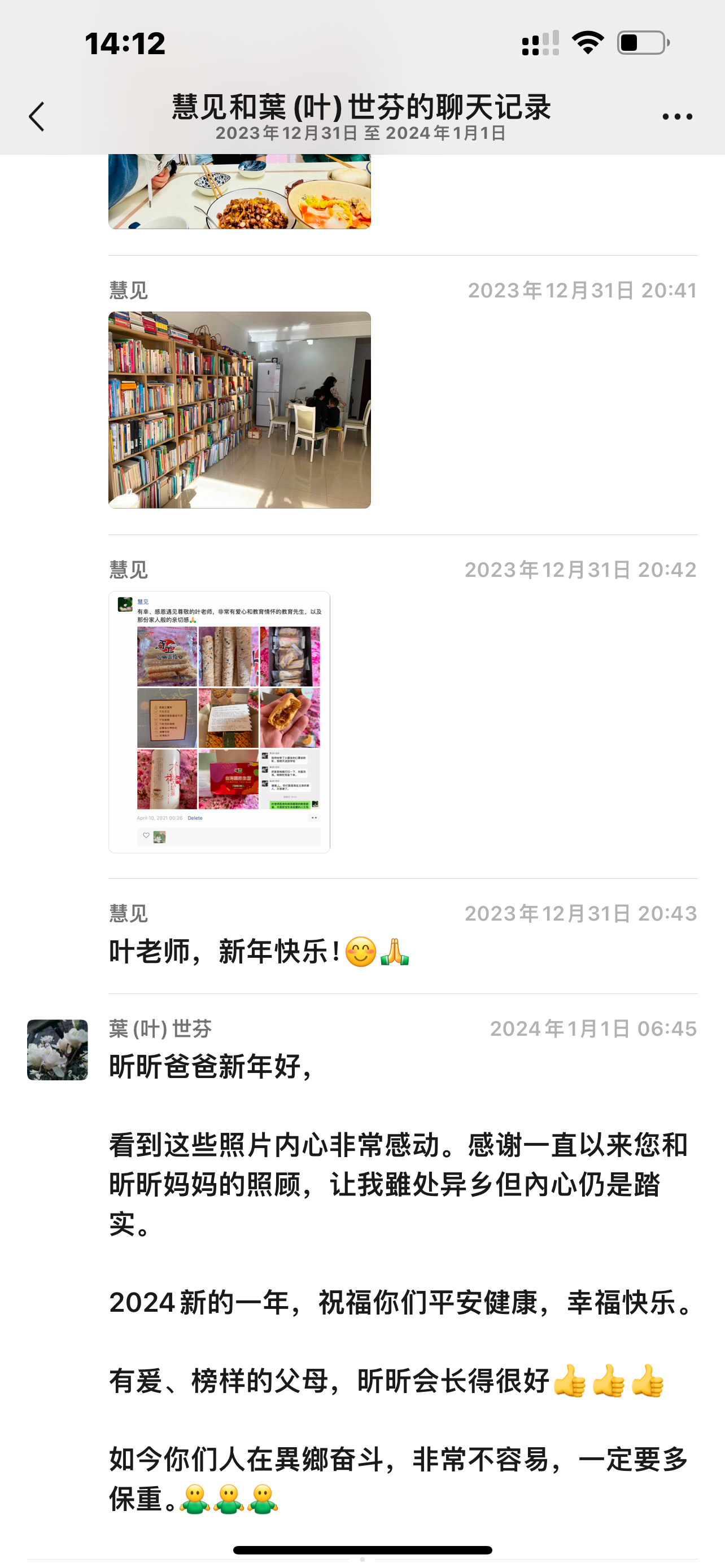Go back using the top-left arrow
This screenshot has width=725, height=1568.
pos(37,116)
